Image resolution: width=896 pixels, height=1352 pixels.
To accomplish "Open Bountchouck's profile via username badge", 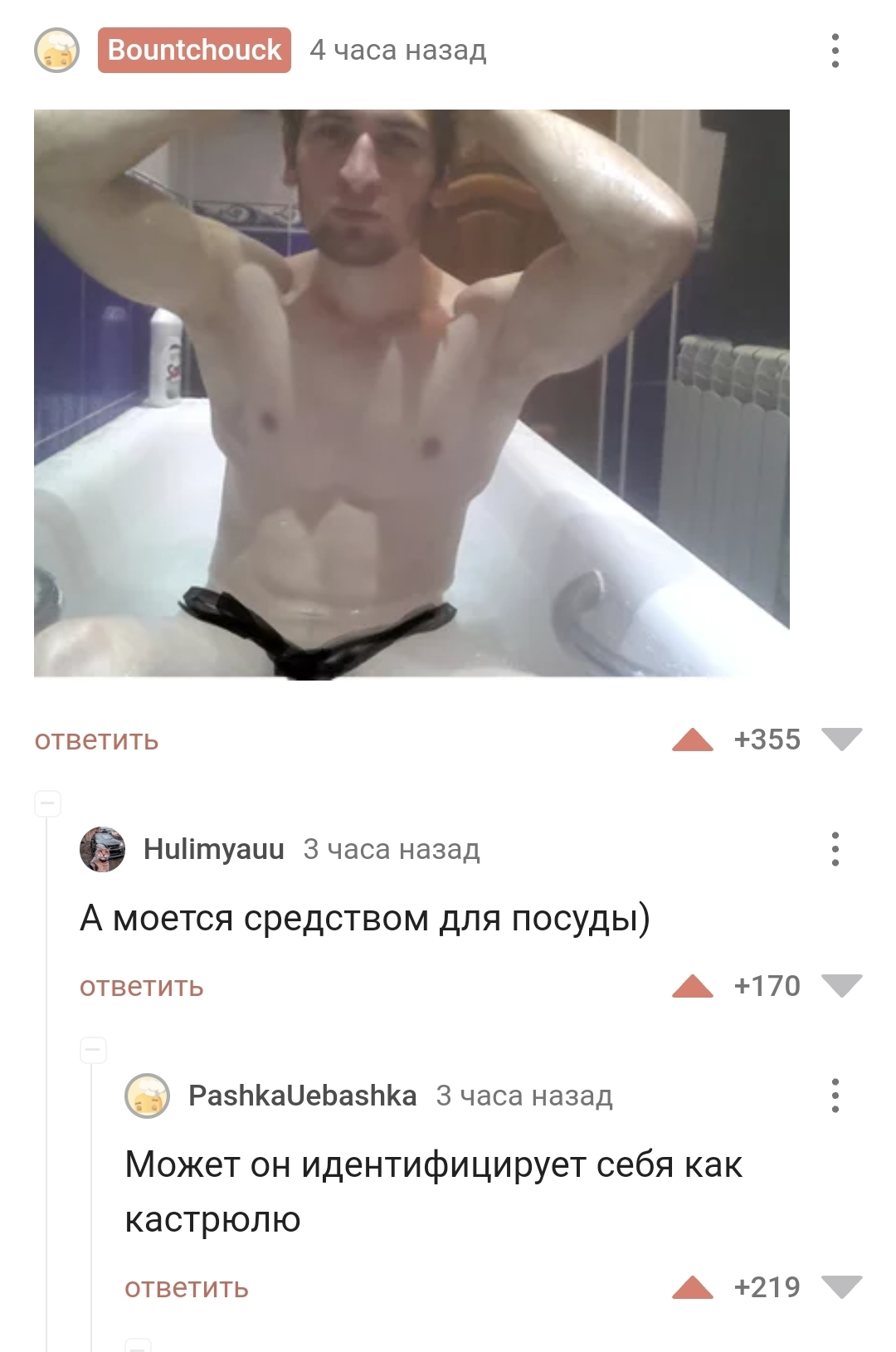I will (x=194, y=51).
